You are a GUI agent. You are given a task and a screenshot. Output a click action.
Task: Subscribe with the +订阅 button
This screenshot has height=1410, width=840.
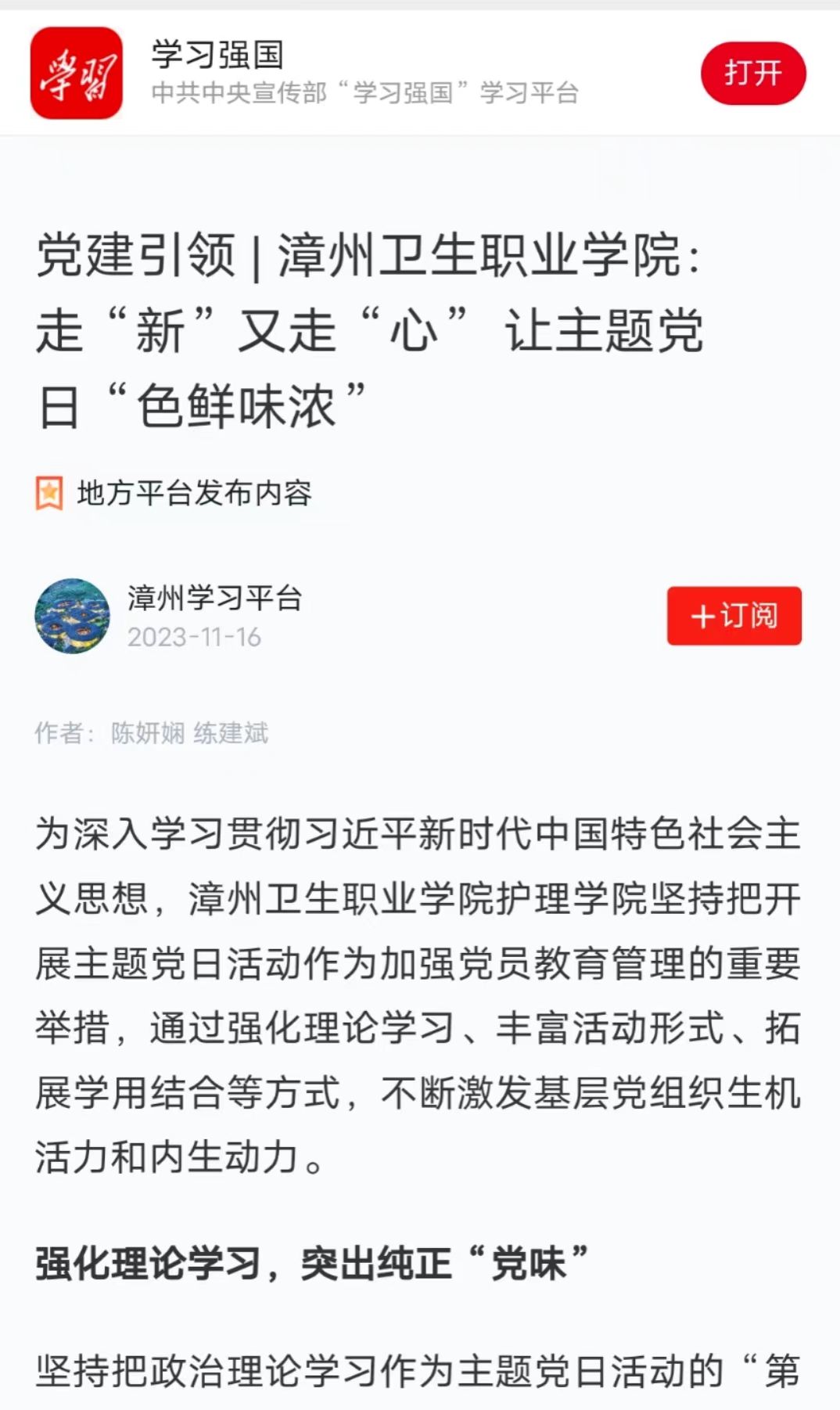734,616
